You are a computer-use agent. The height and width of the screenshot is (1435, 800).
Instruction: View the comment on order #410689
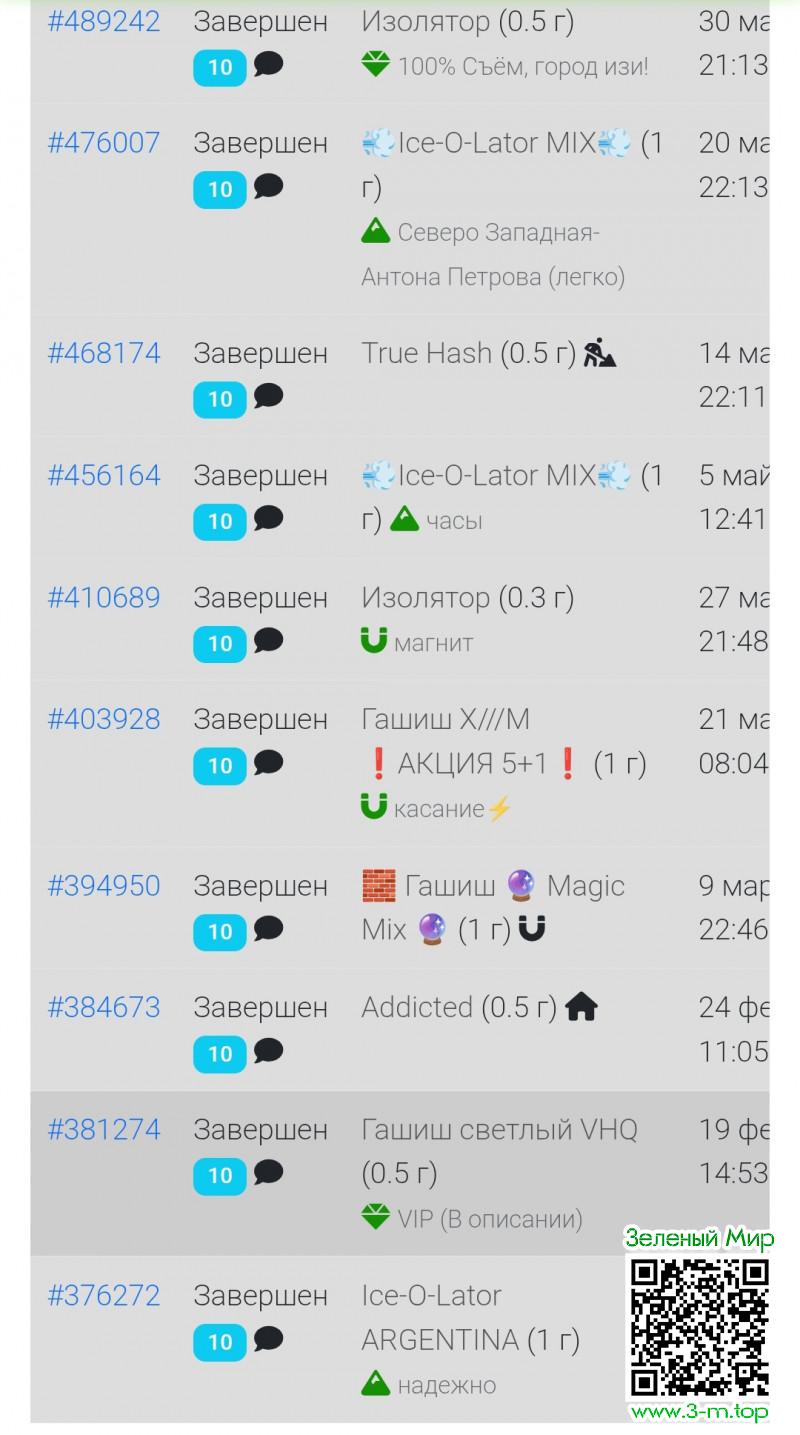[268, 641]
